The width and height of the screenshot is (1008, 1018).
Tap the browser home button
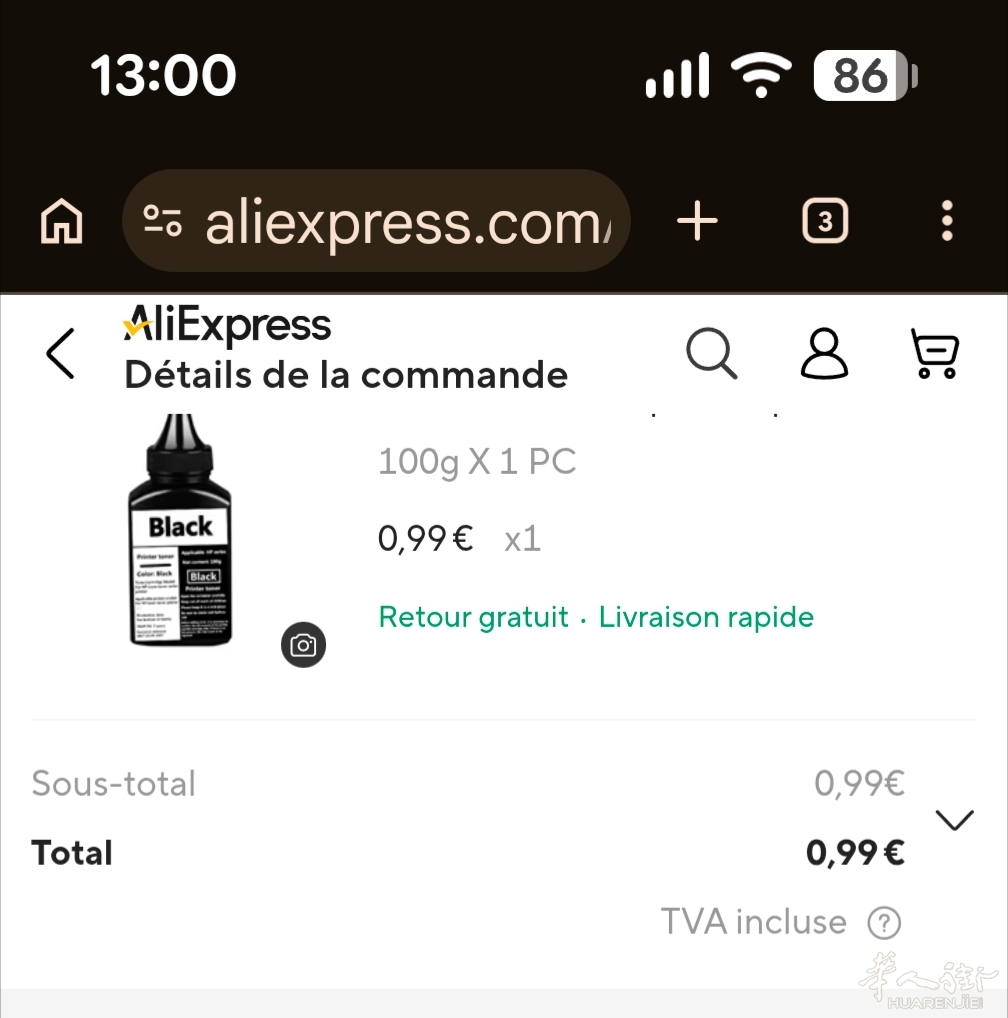pos(62,221)
